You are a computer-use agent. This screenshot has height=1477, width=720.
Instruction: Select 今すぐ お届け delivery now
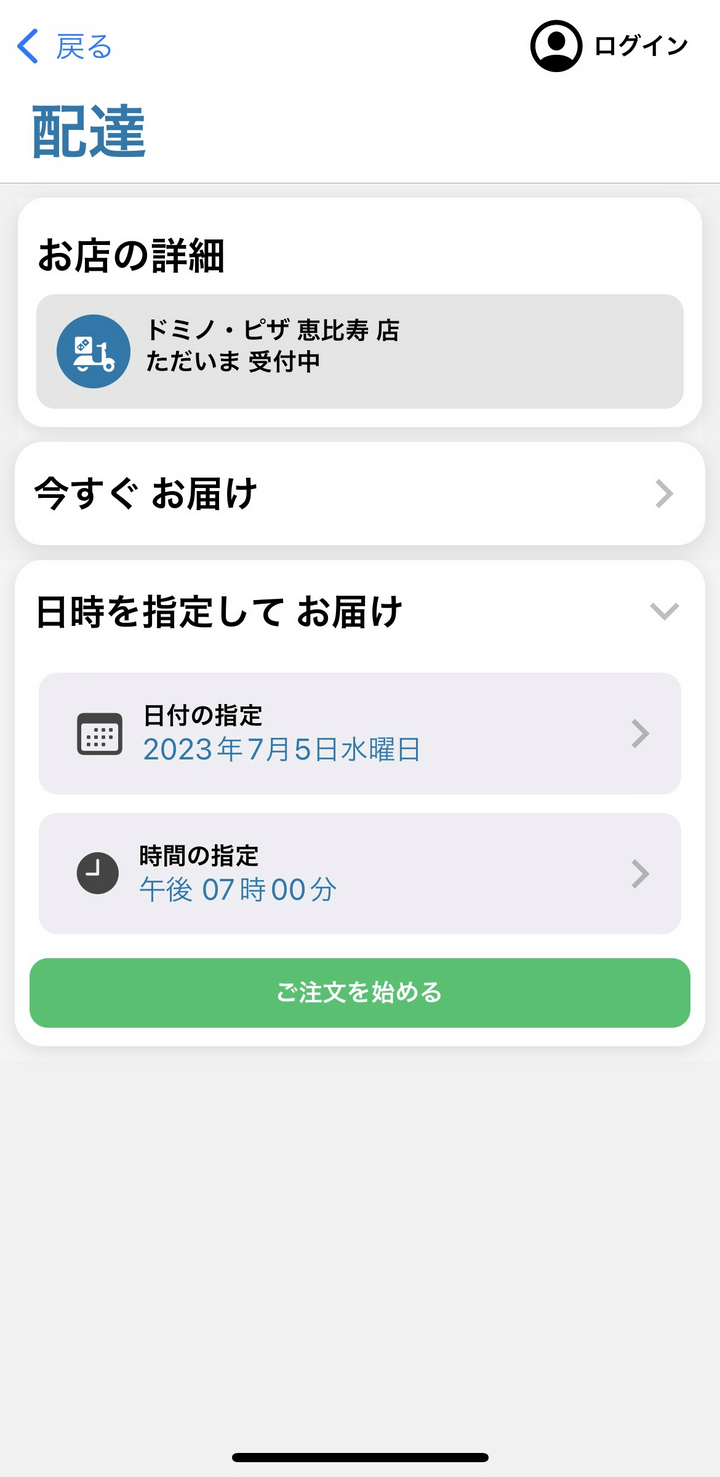359,494
